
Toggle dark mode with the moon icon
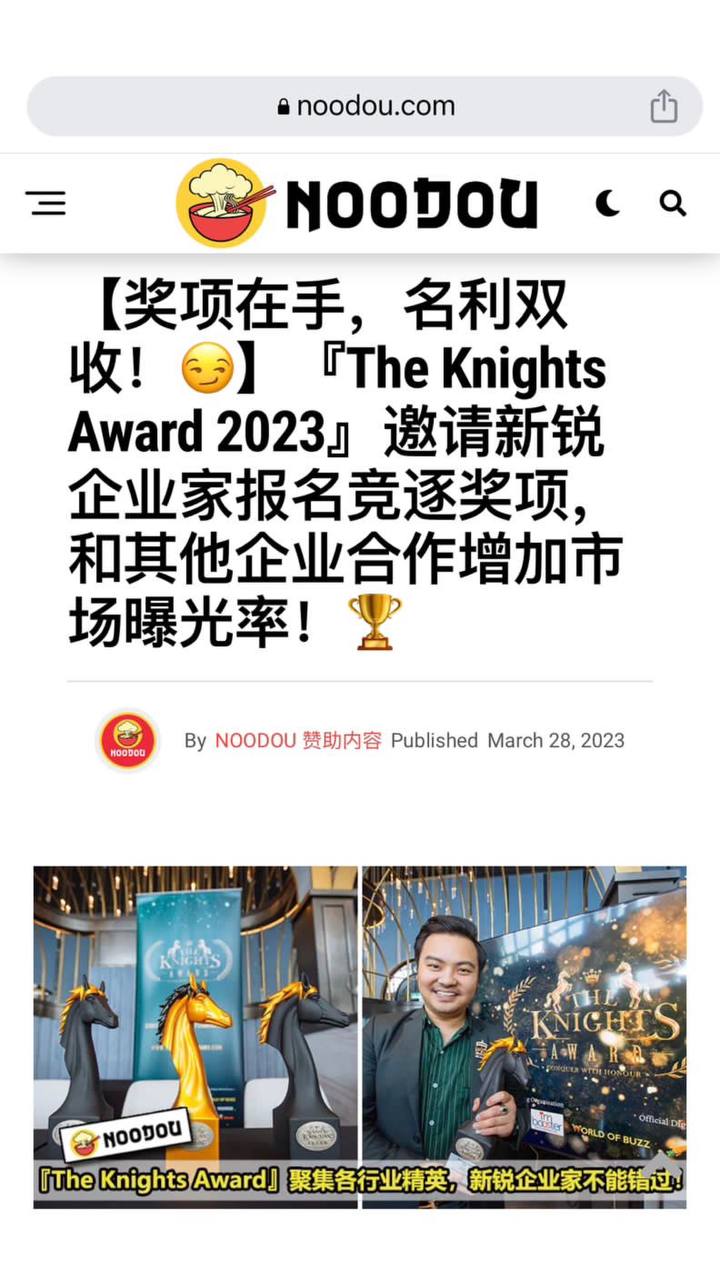tap(607, 203)
